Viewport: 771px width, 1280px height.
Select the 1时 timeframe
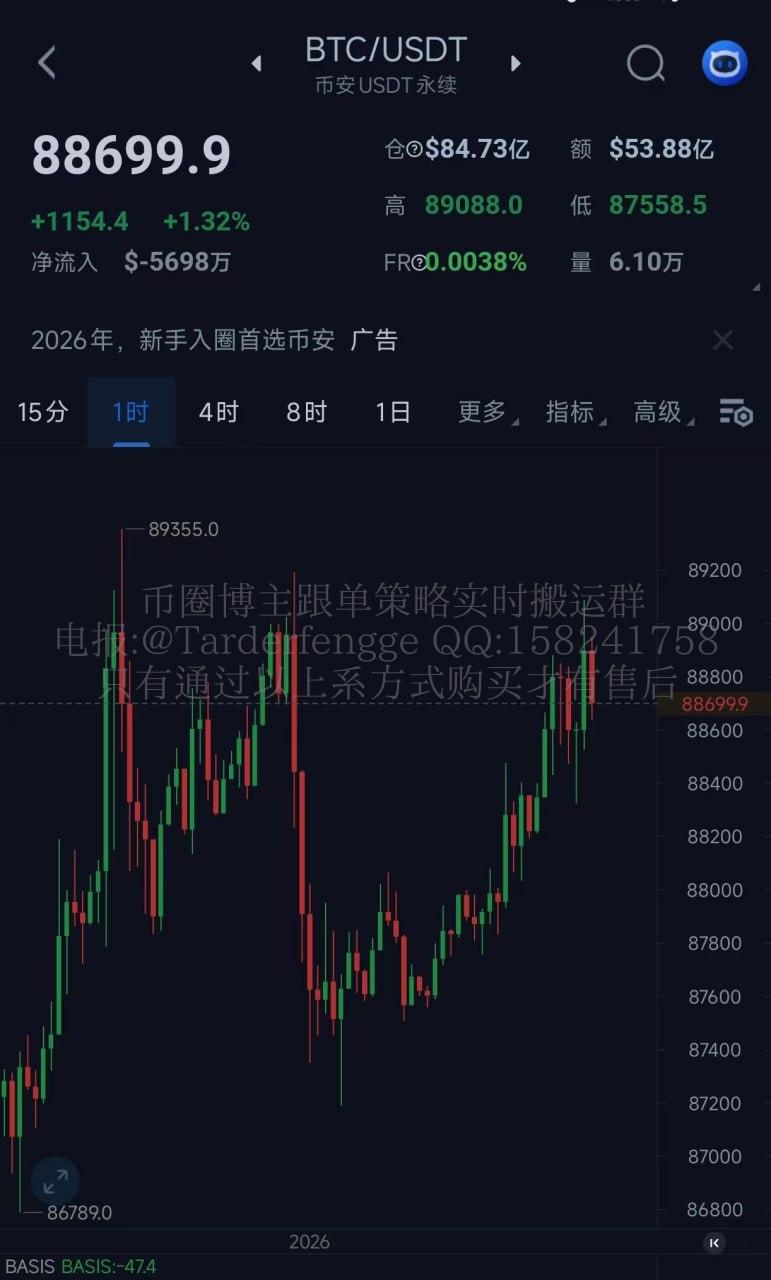point(130,411)
